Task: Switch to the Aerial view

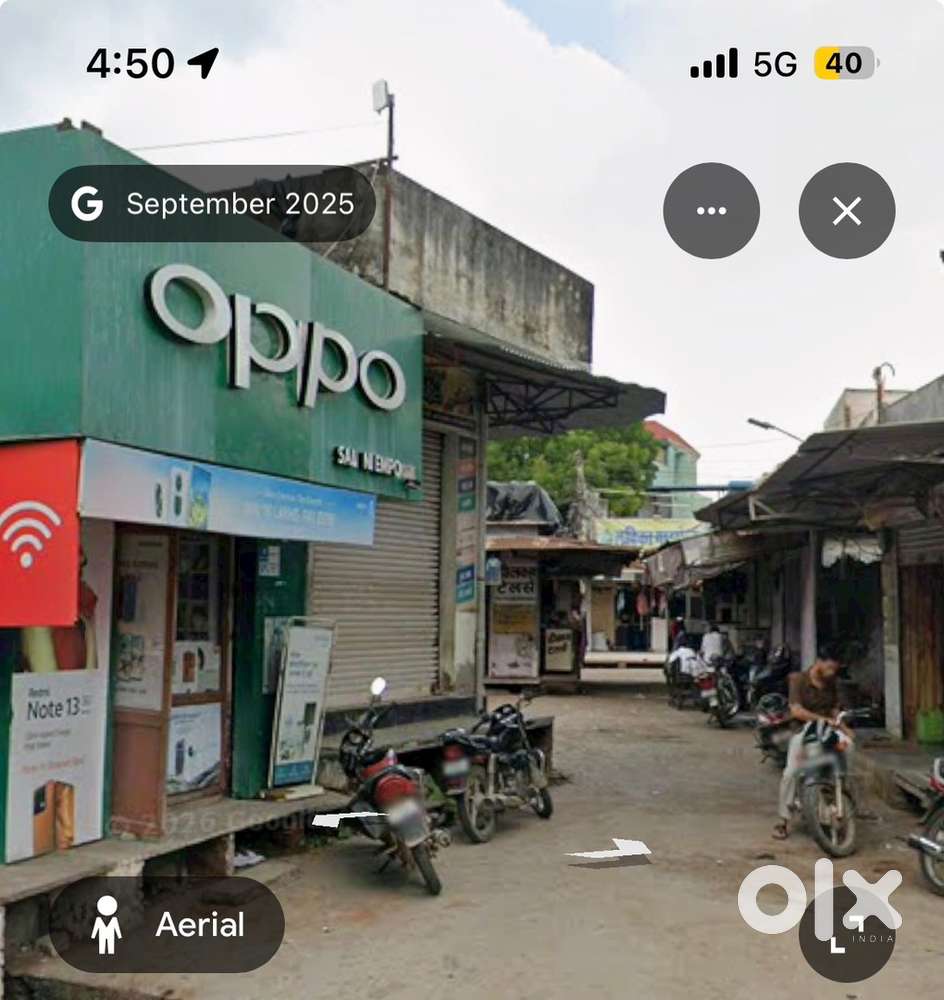Action: (x=166, y=924)
